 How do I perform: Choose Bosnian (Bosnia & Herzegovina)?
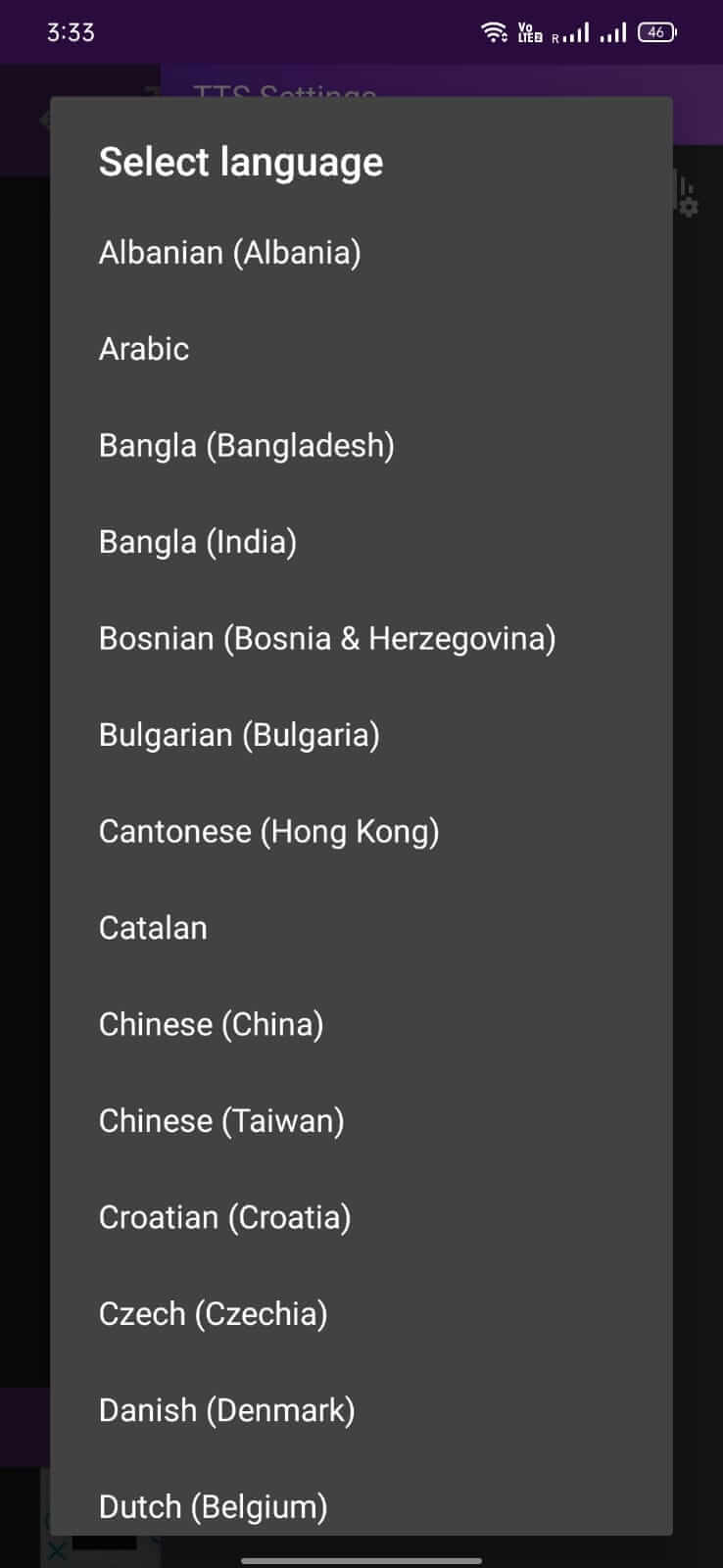click(x=327, y=639)
